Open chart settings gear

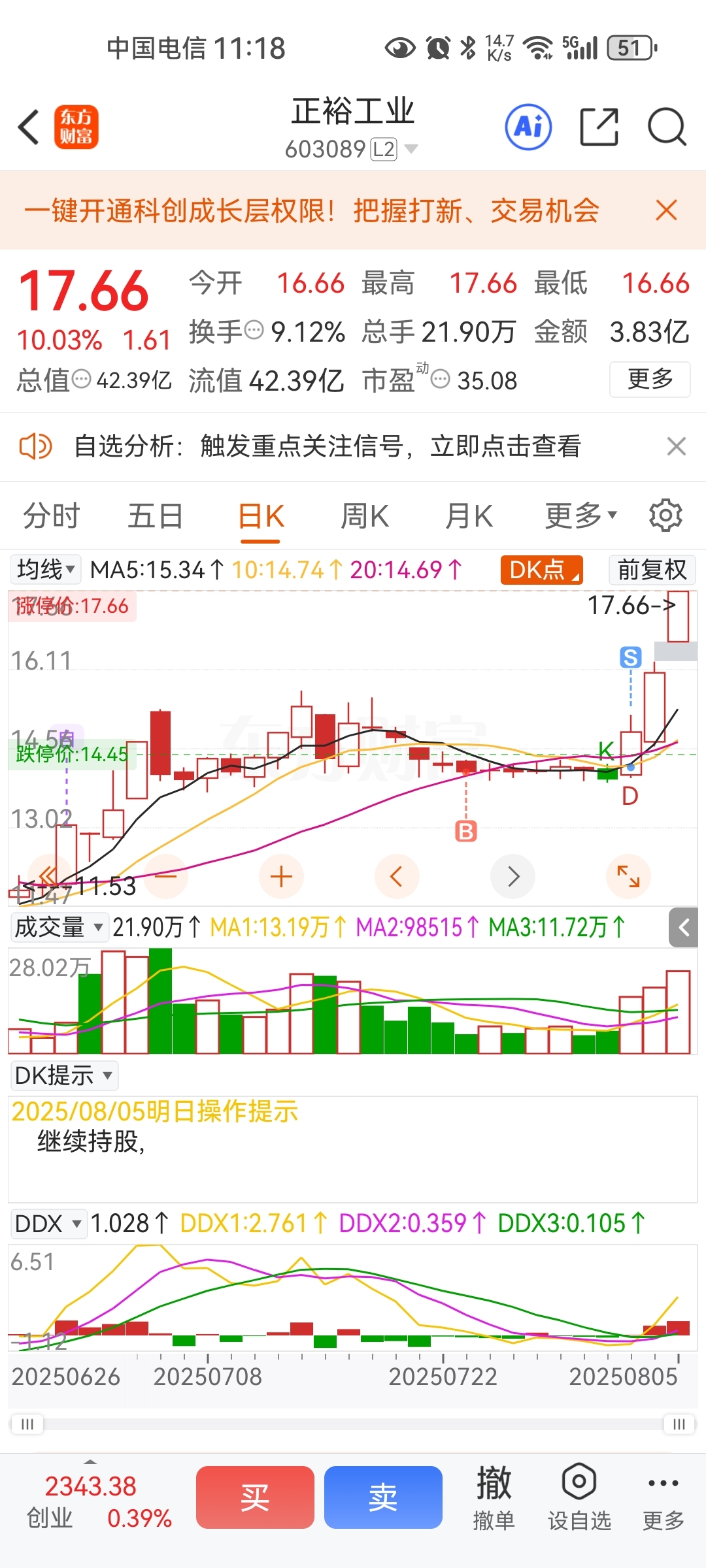click(665, 515)
